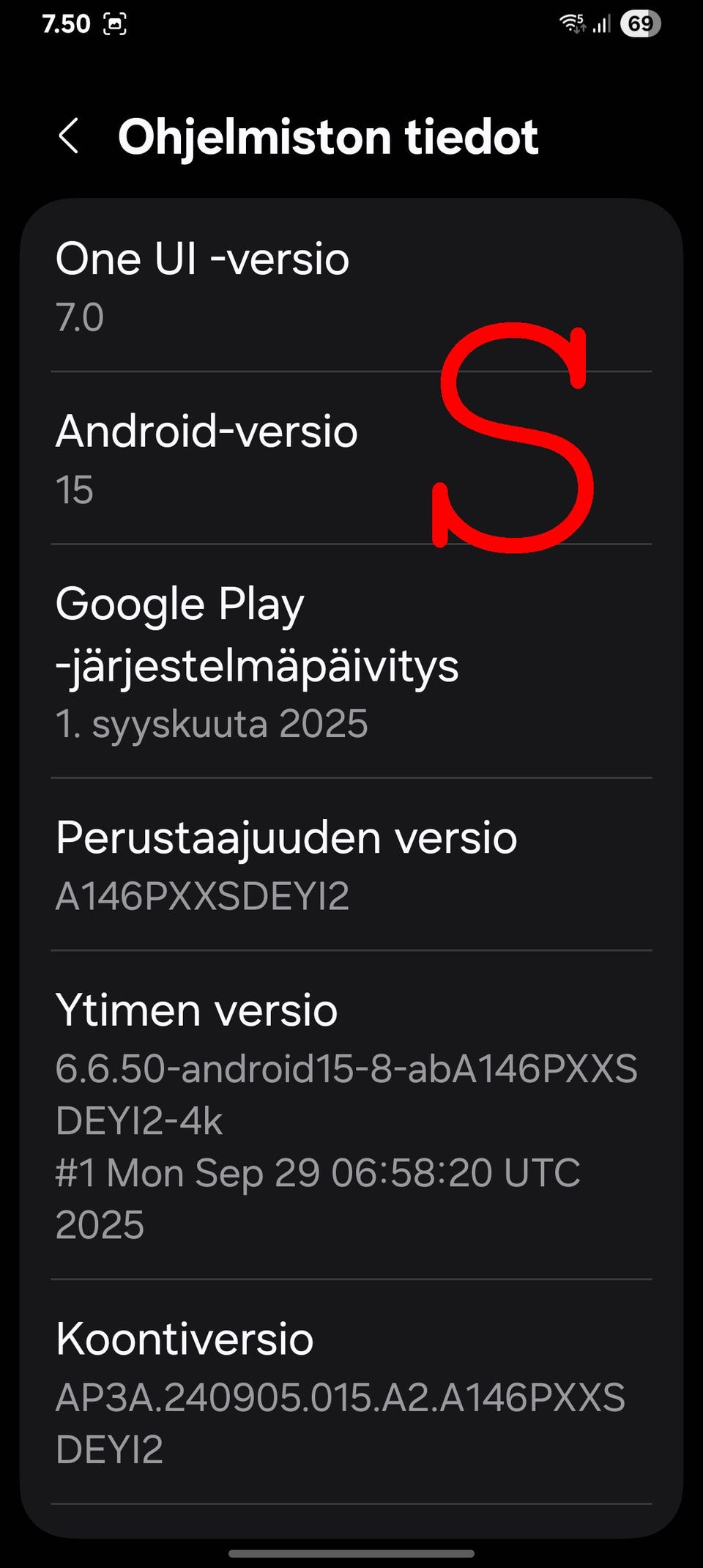703x1568 pixels.
Task: Tap the Android-versio row
Action: (x=351, y=458)
